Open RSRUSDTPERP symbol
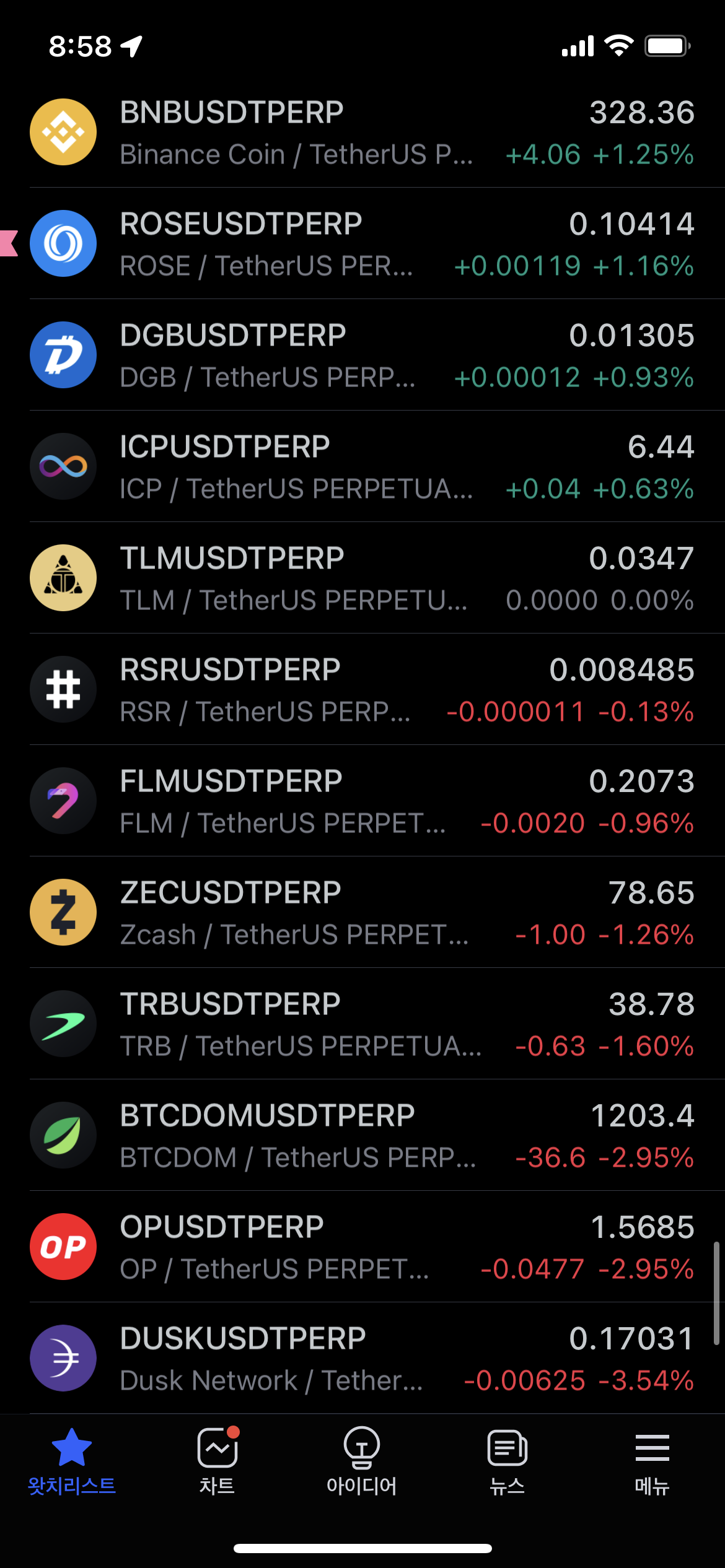 click(x=362, y=689)
